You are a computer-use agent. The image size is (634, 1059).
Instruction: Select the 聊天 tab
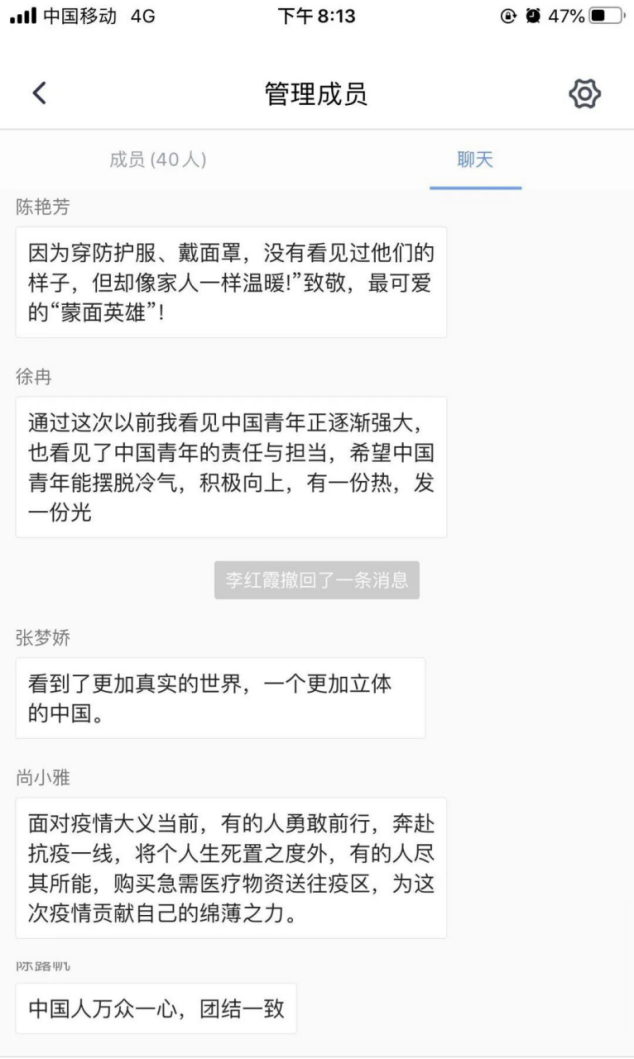[475, 160]
